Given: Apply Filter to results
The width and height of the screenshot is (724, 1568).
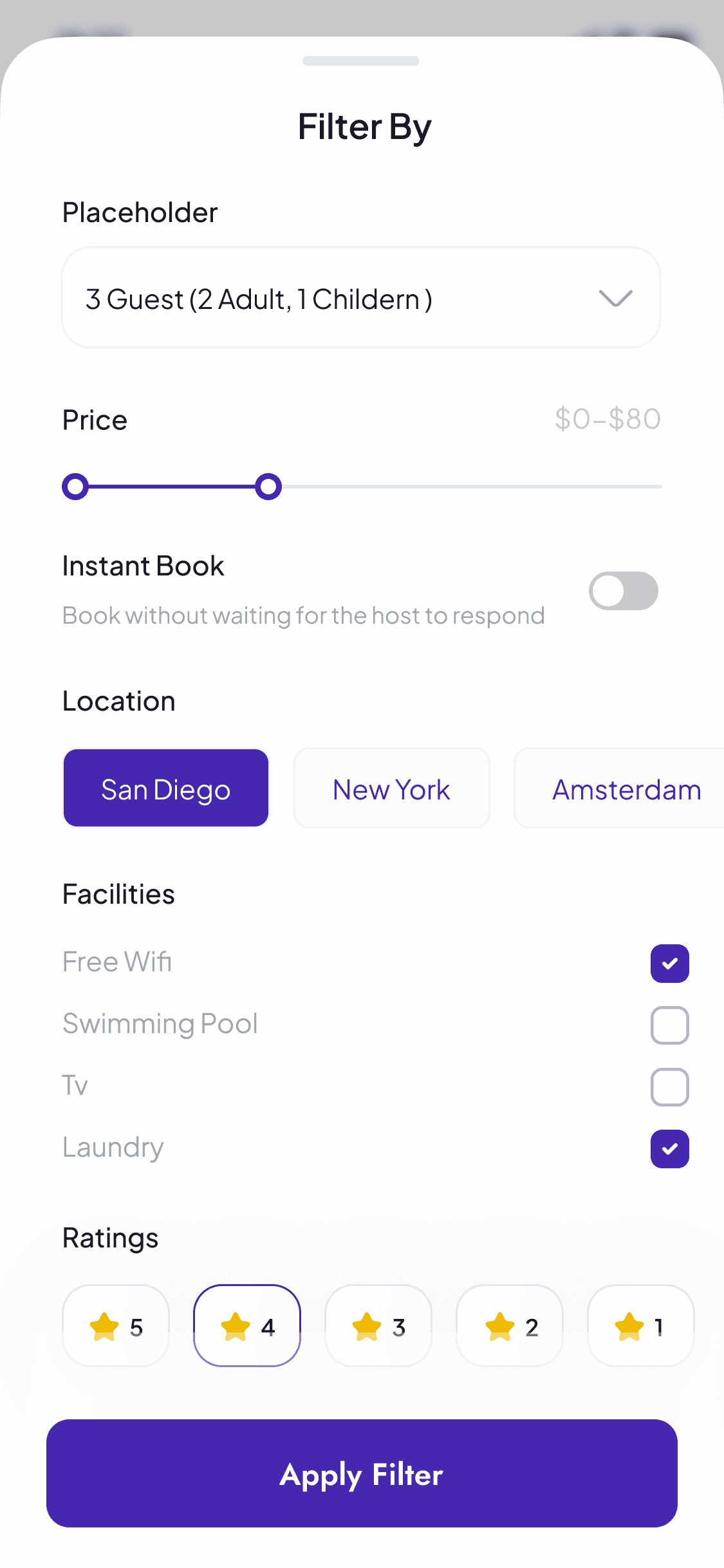Looking at the screenshot, I should click(362, 1473).
